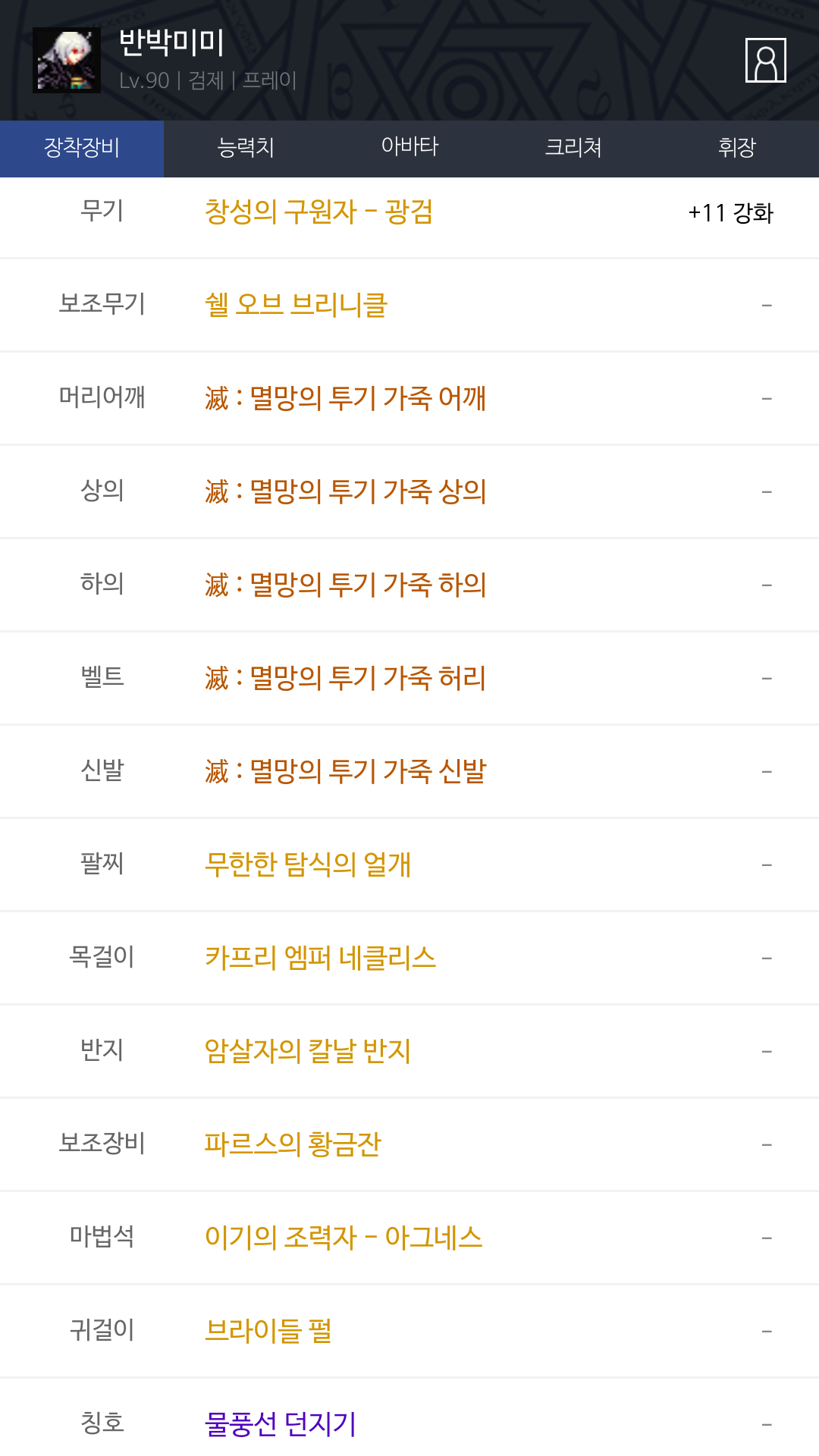Image resolution: width=819 pixels, height=1456 pixels.
Task: Select the 휘장 tab
Action: (x=737, y=148)
